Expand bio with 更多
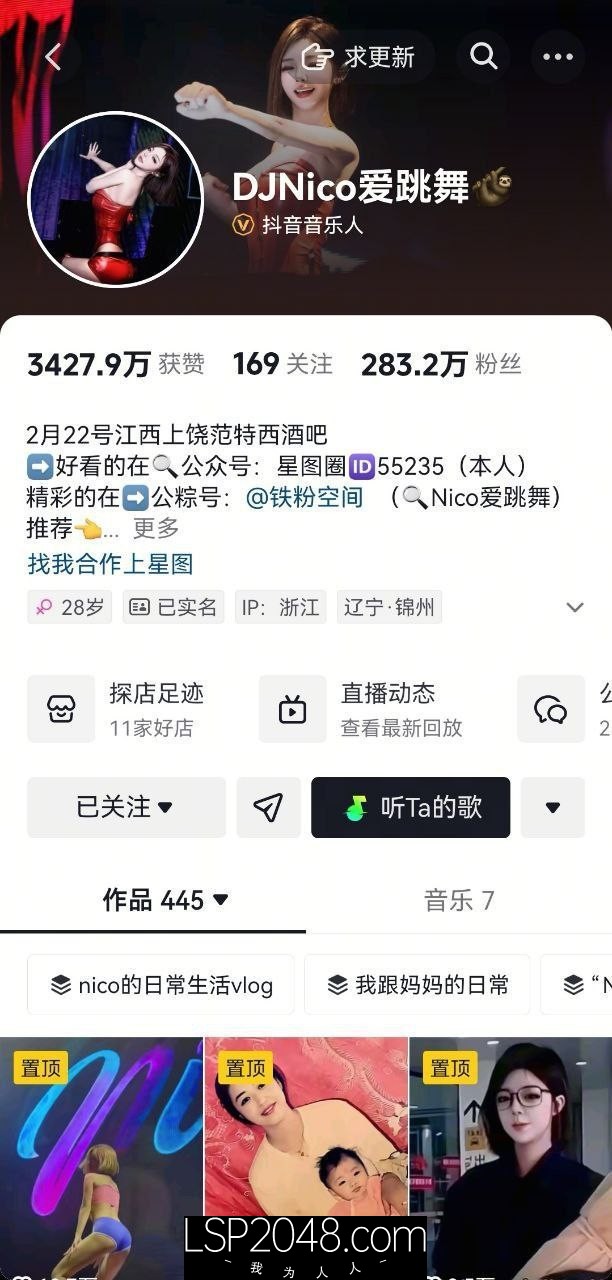The width and height of the screenshot is (612, 1280). (156, 528)
